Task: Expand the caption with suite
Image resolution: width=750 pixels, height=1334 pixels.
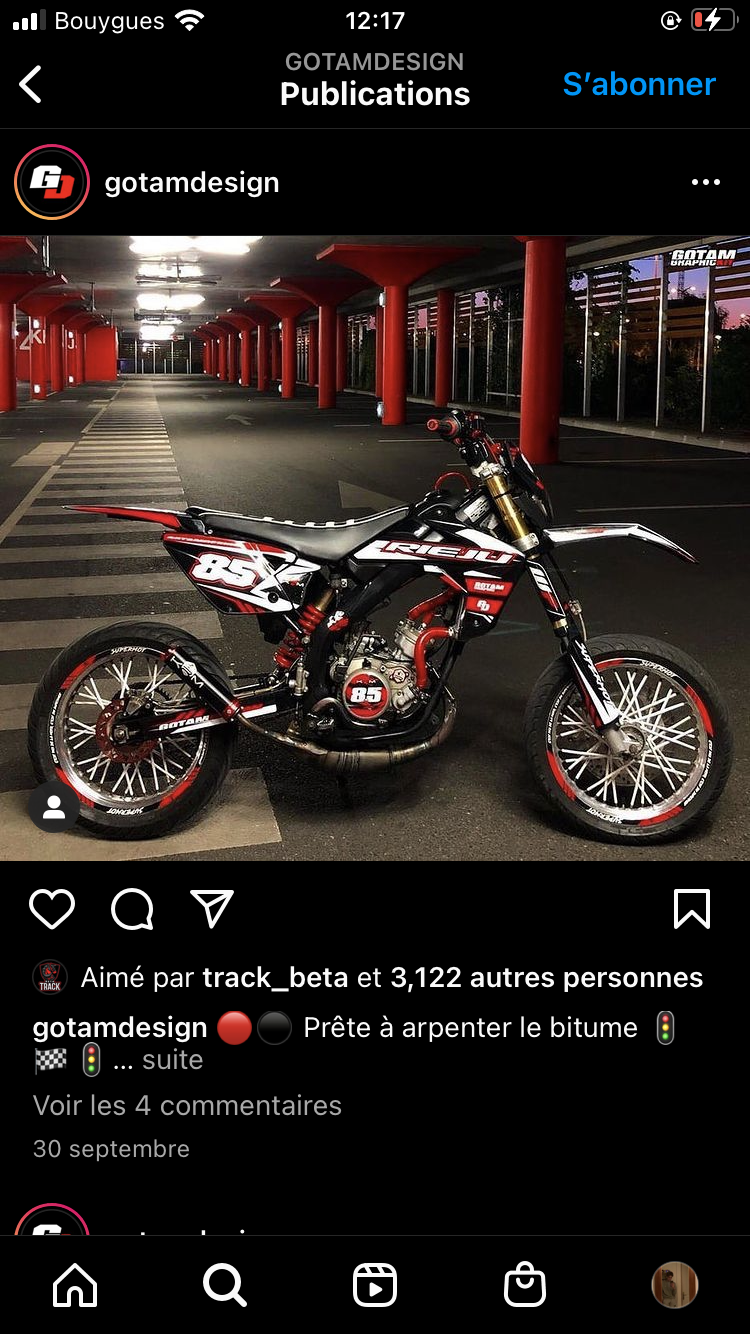Action: pos(172,1060)
